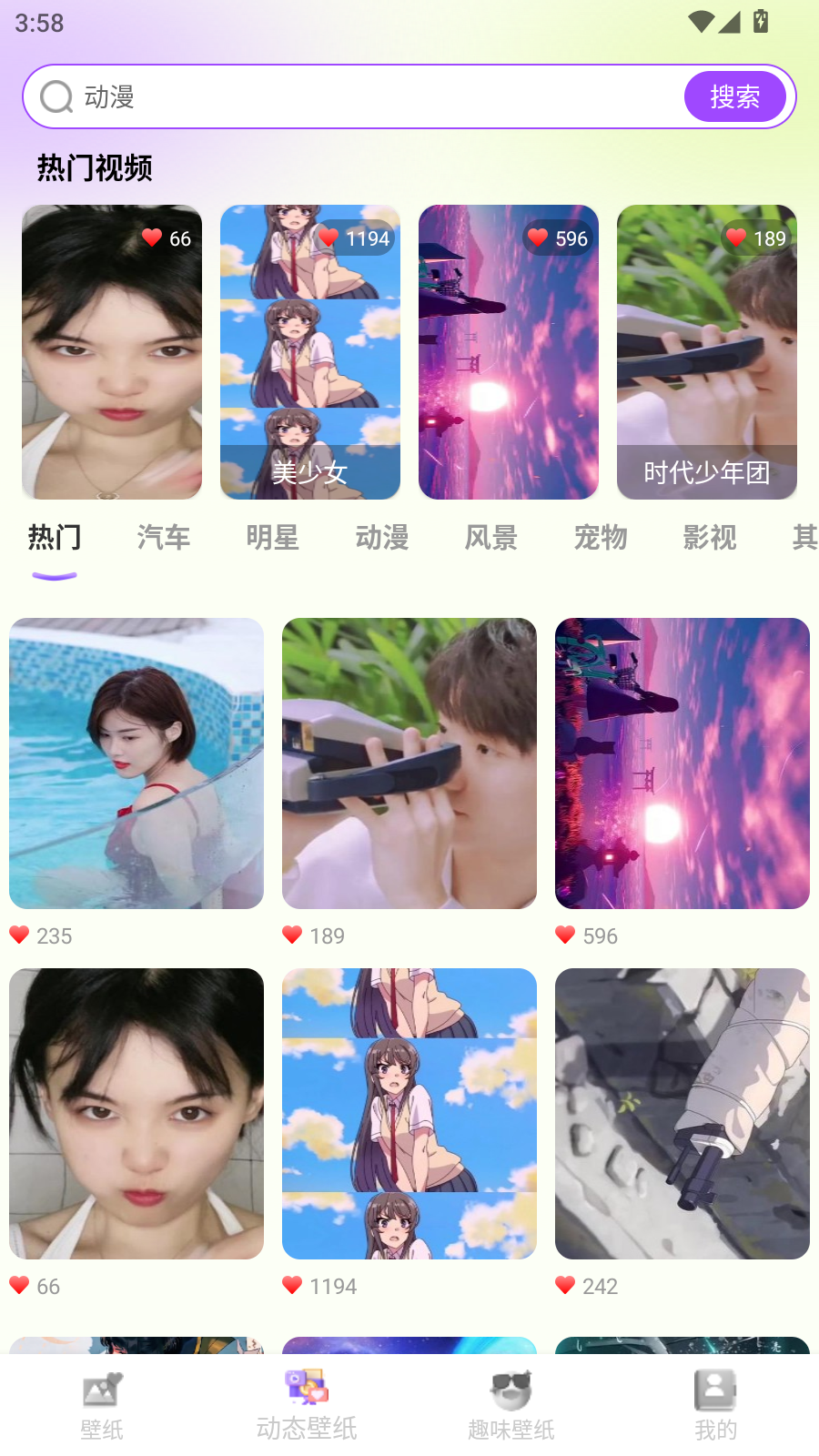819x1456 pixels.
Task: Open the grid wallpaper with 189 likes
Action: click(409, 763)
